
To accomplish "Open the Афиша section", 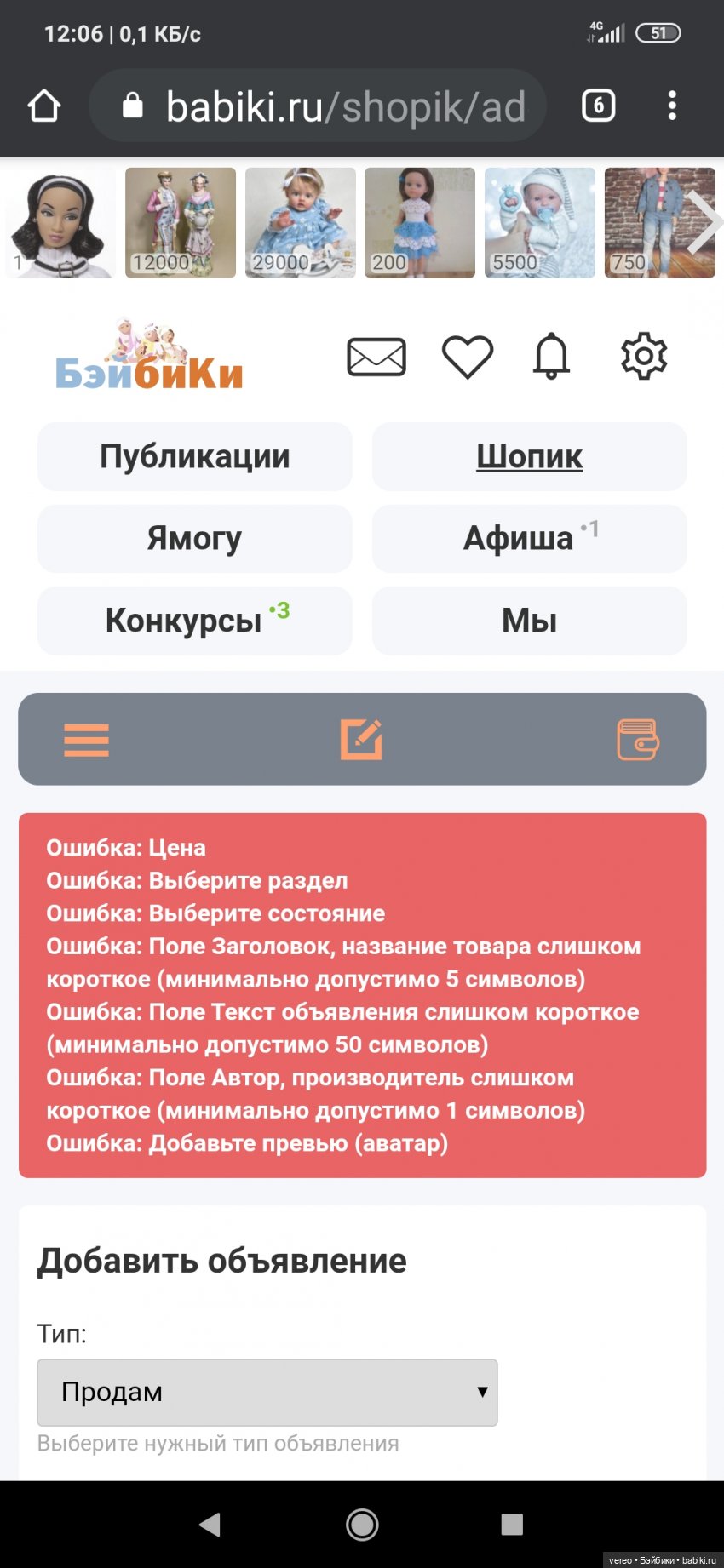I will click(x=529, y=538).
